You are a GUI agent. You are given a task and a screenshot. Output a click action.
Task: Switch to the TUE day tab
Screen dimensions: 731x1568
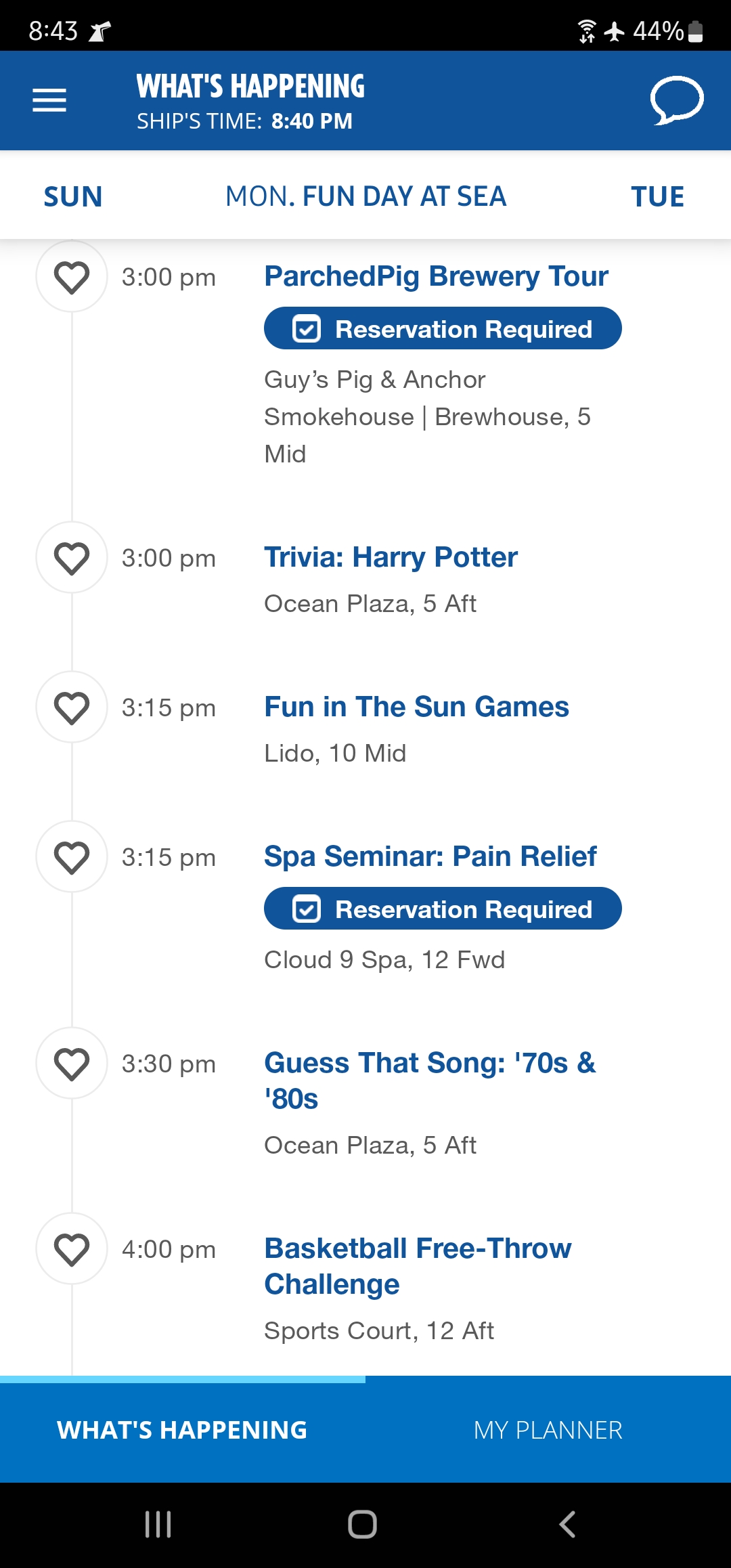coord(657,197)
